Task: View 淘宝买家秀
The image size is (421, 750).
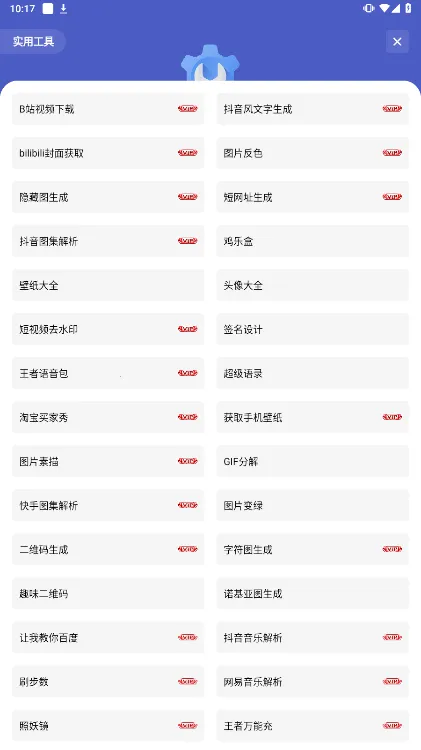Action: click(x=108, y=417)
